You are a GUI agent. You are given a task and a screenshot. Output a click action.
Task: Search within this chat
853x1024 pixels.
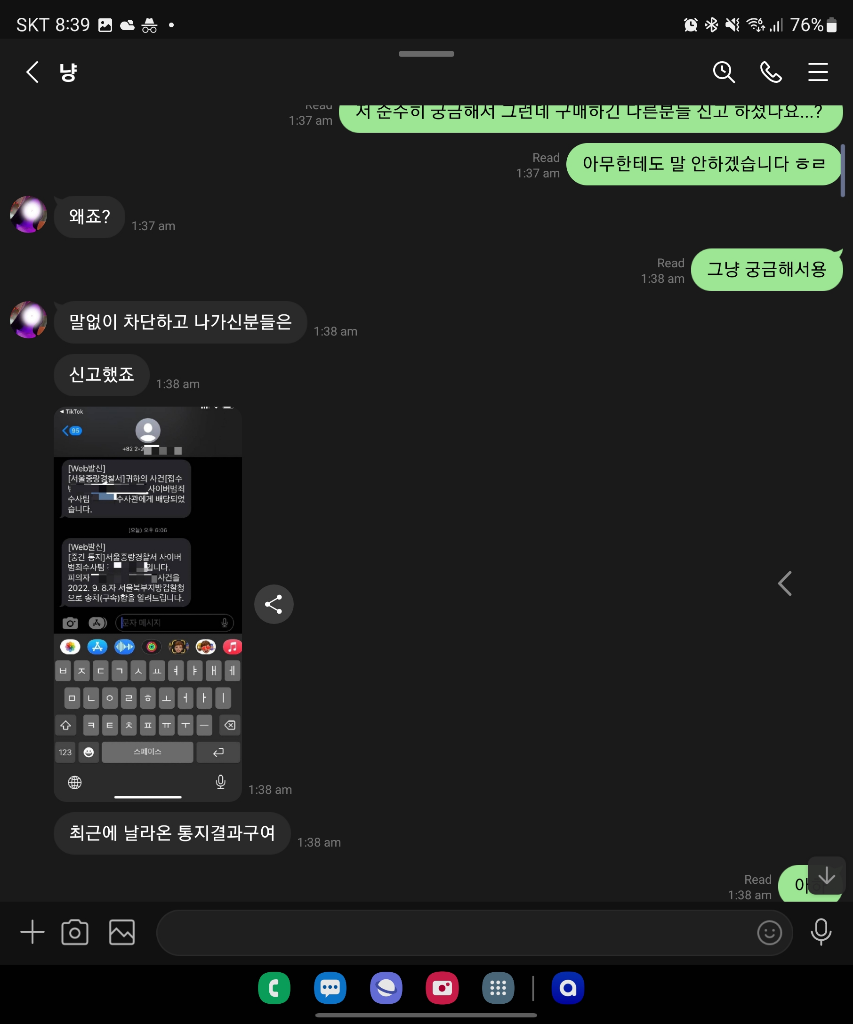[x=723, y=72]
